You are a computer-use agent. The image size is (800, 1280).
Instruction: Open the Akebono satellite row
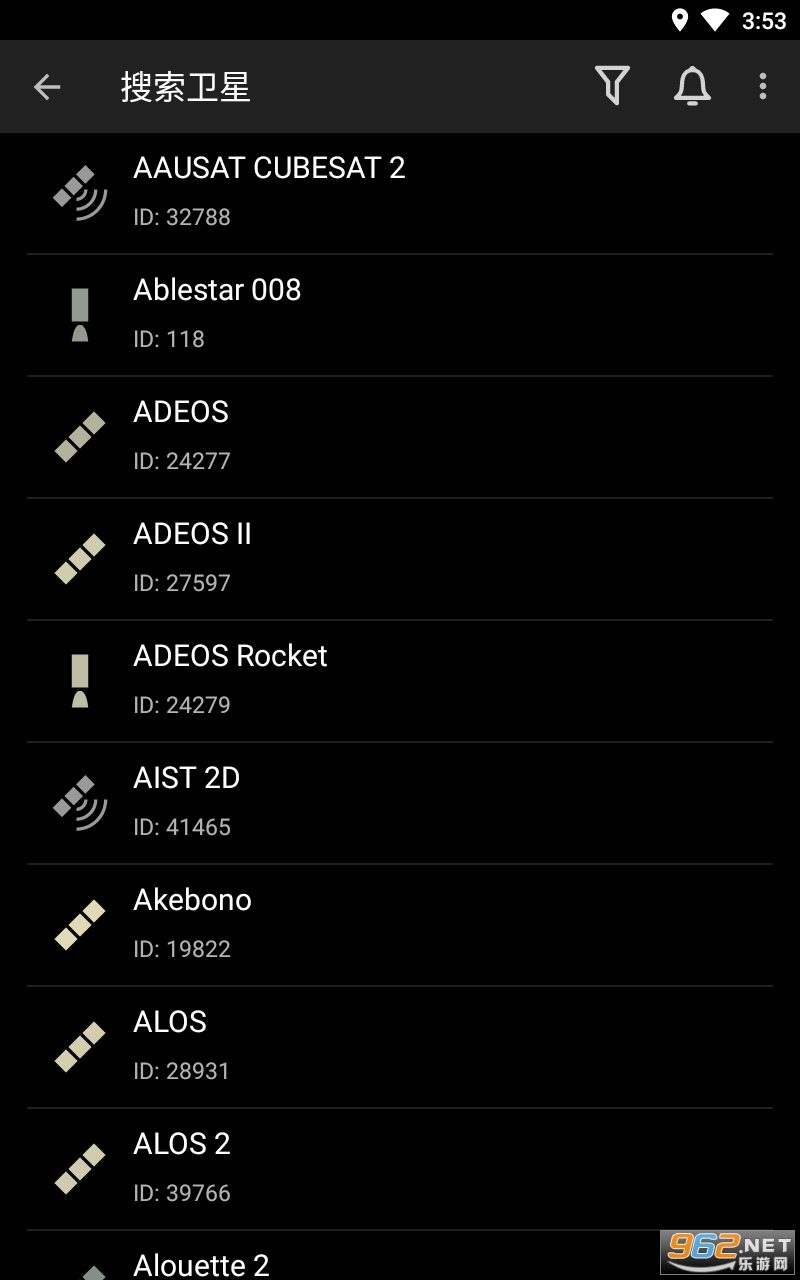tap(400, 924)
